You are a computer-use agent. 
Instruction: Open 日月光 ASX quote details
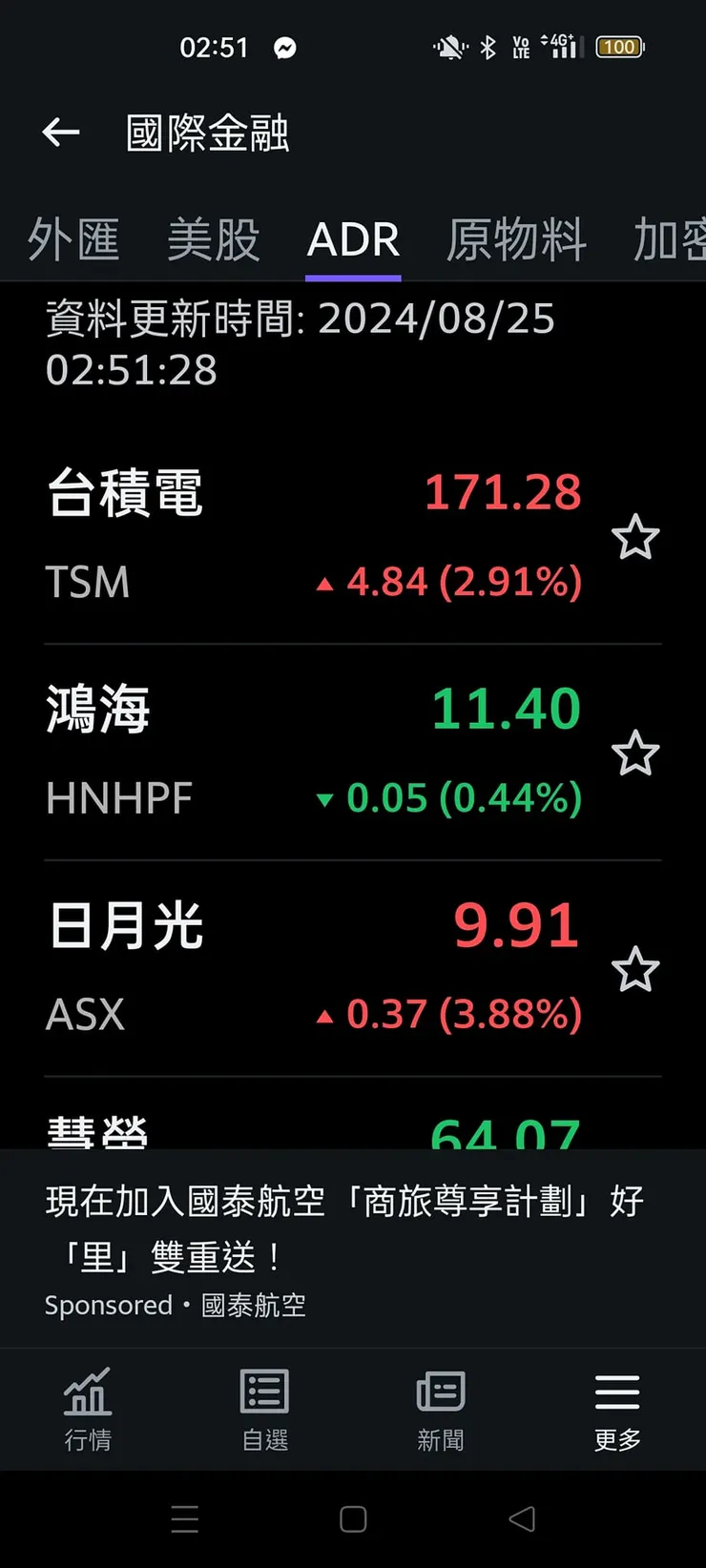point(315,968)
